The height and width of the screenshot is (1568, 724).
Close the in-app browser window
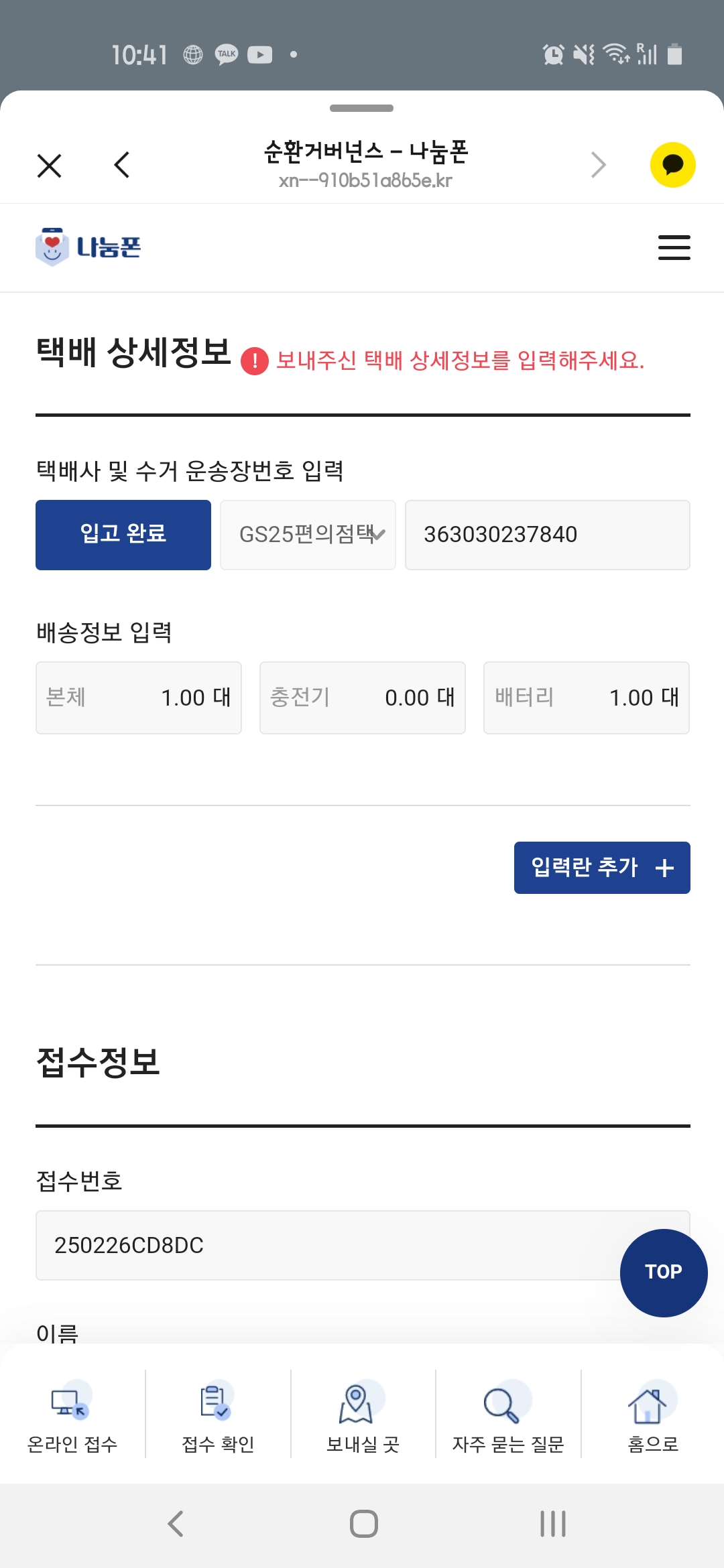click(x=50, y=166)
